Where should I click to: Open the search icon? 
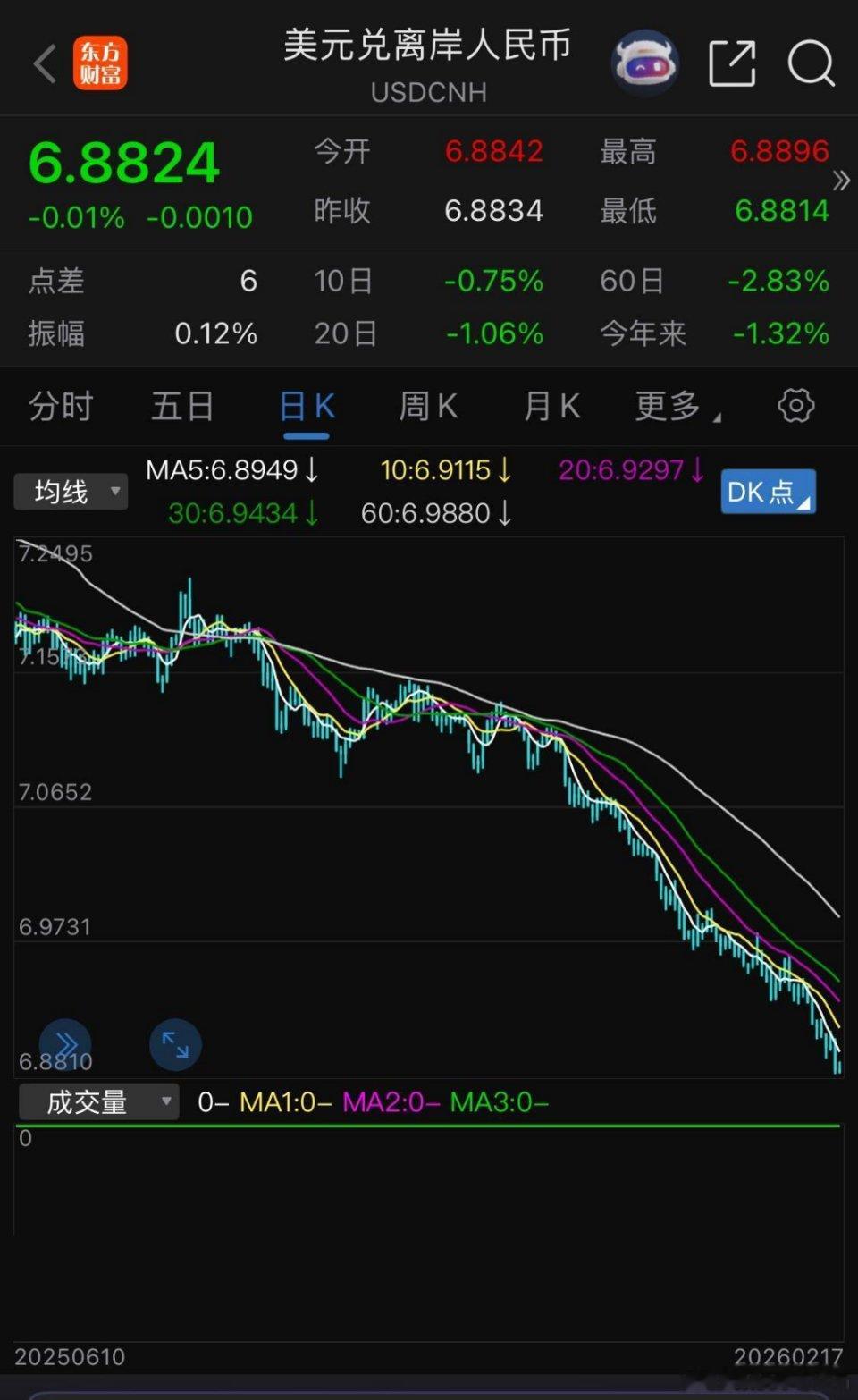pos(809,61)
